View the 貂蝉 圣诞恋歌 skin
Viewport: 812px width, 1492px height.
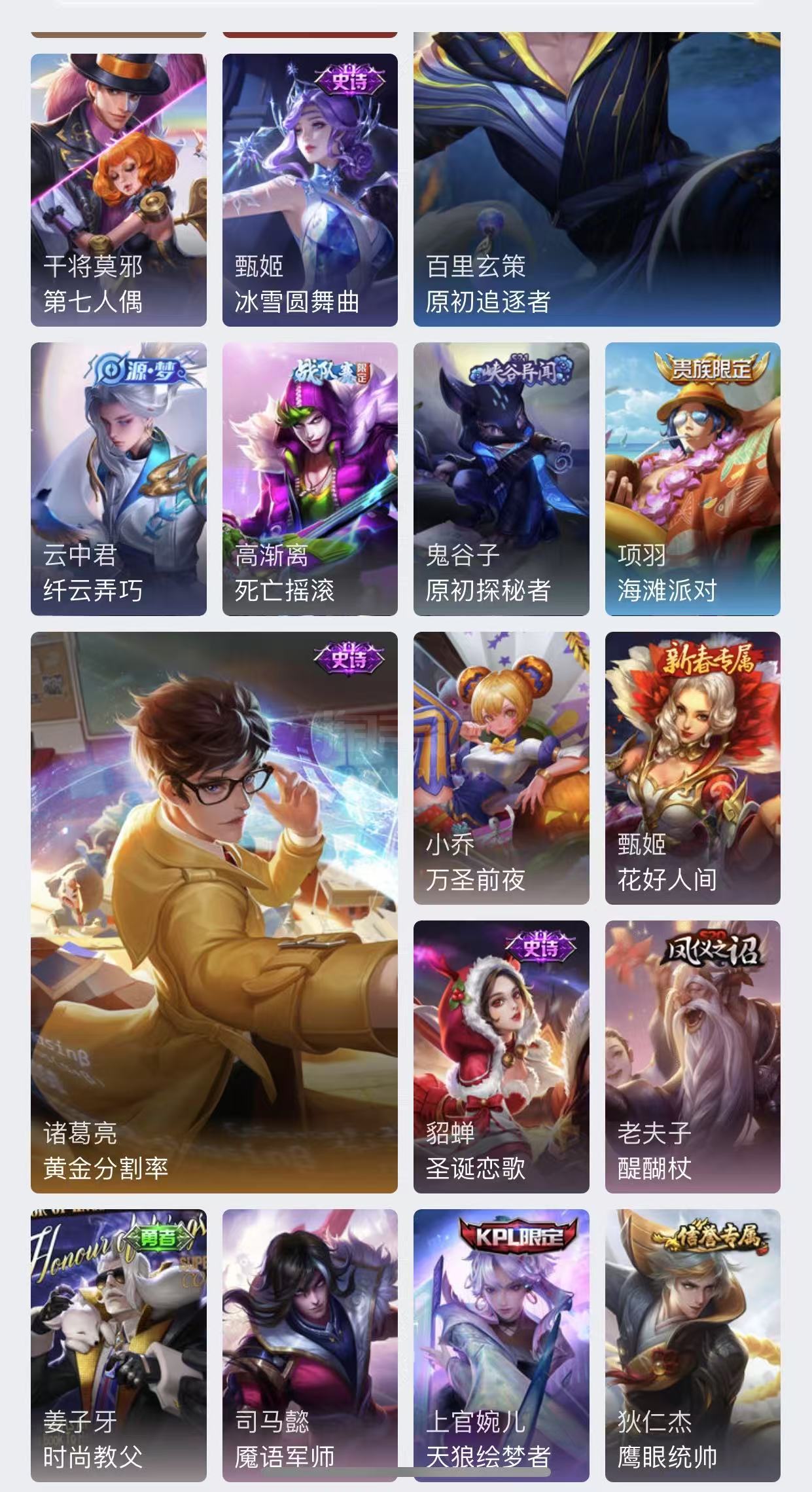click(501, 1057)
